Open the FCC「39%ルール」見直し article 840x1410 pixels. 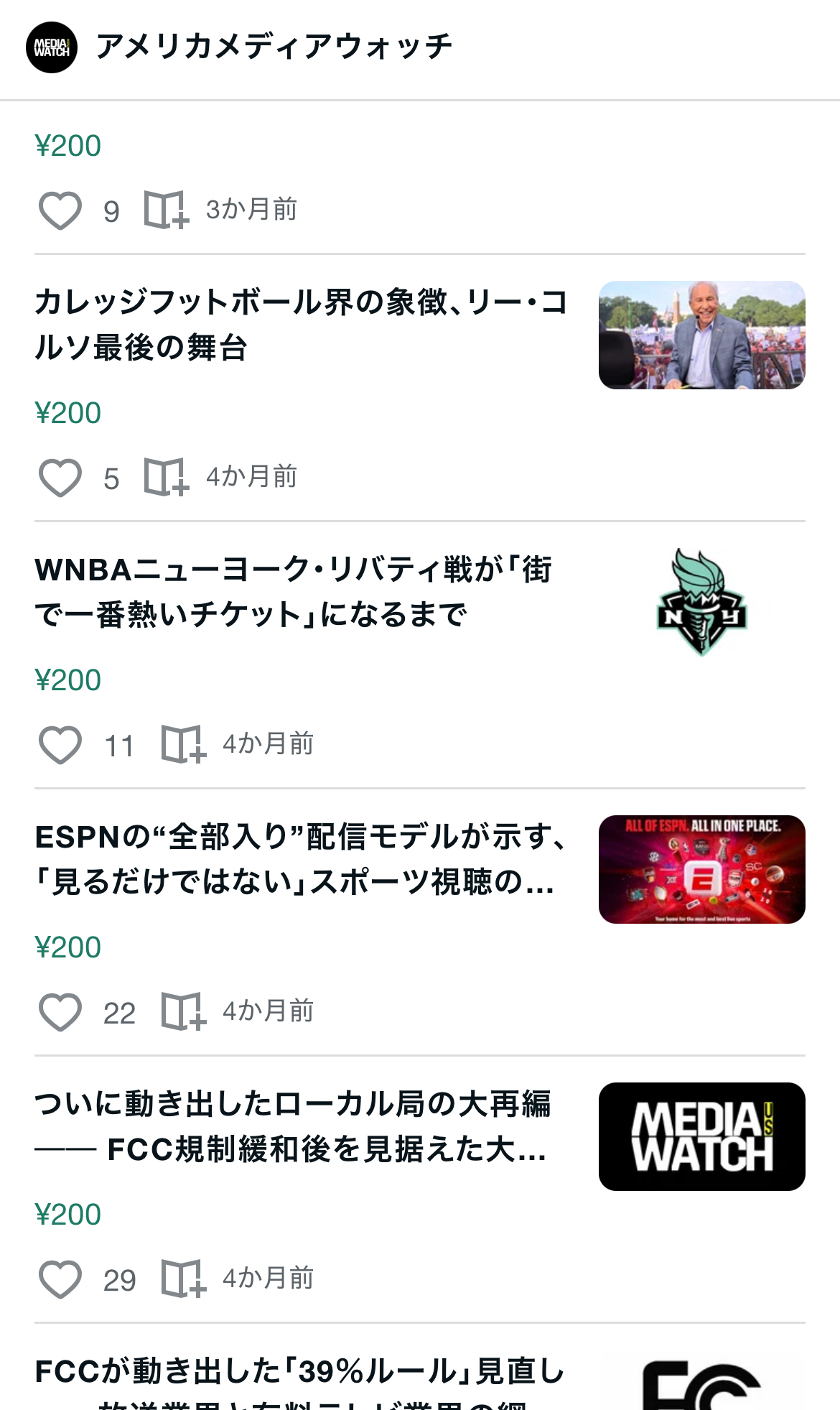click(302, 1373)
